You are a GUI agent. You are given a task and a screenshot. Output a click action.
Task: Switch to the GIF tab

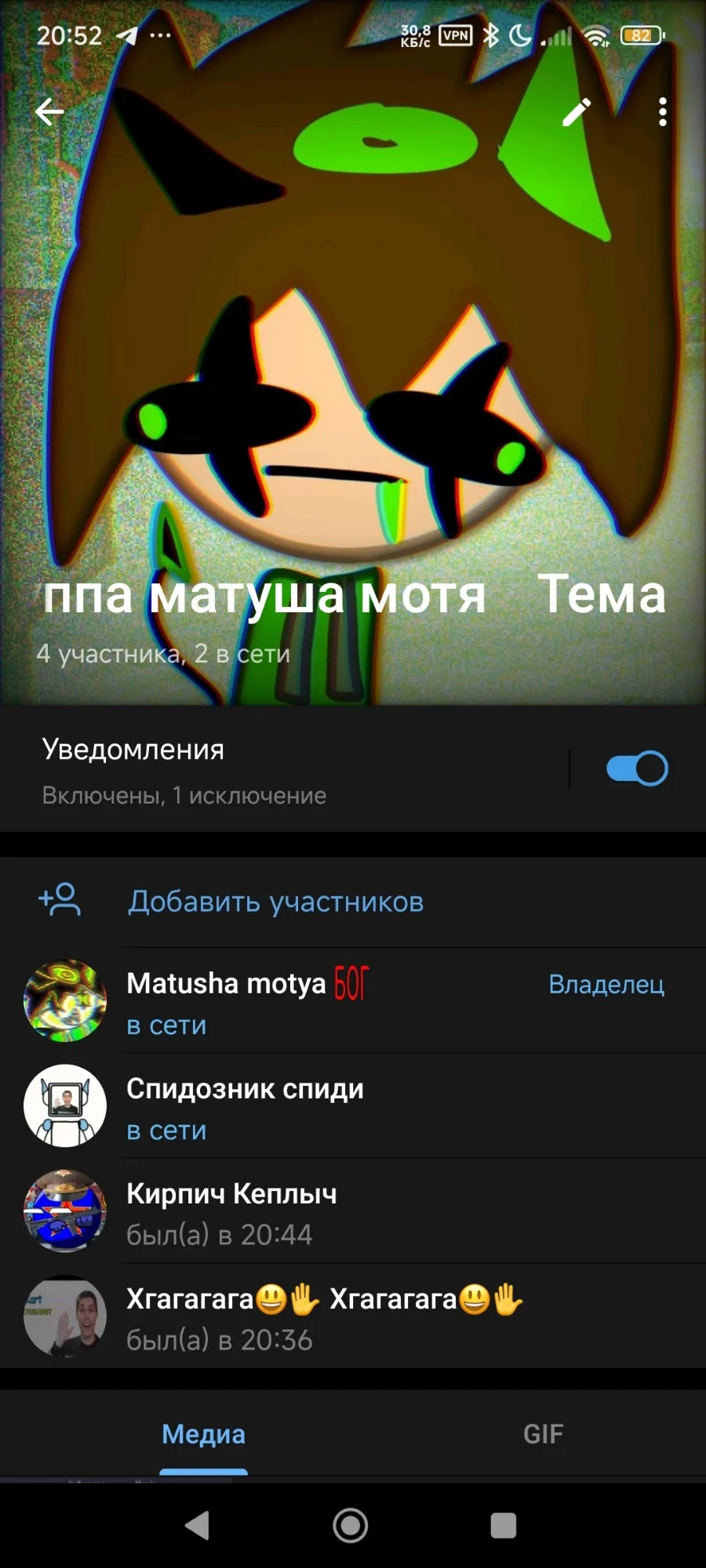tap(543, 1434)
